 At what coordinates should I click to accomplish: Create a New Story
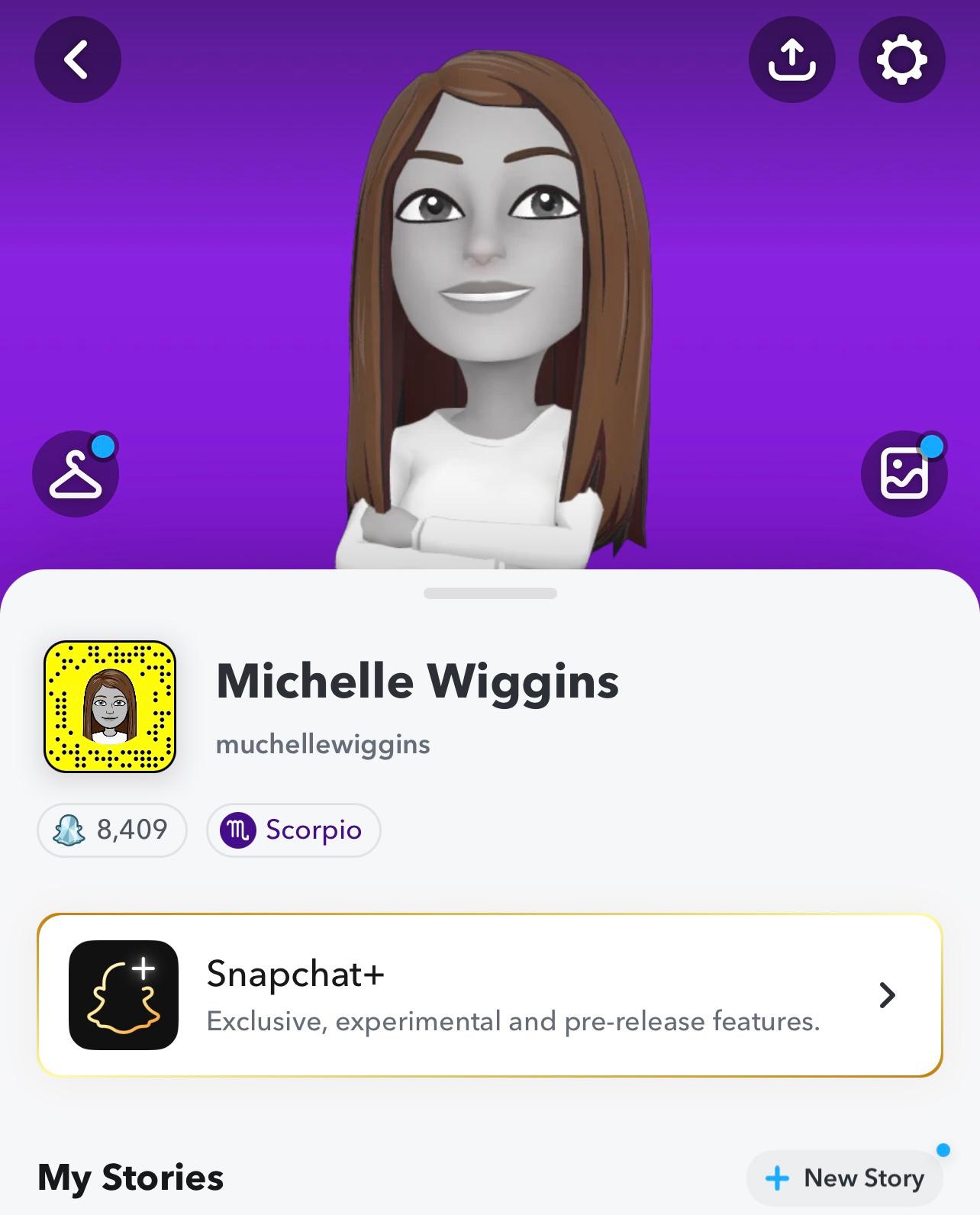[845, 1178]
